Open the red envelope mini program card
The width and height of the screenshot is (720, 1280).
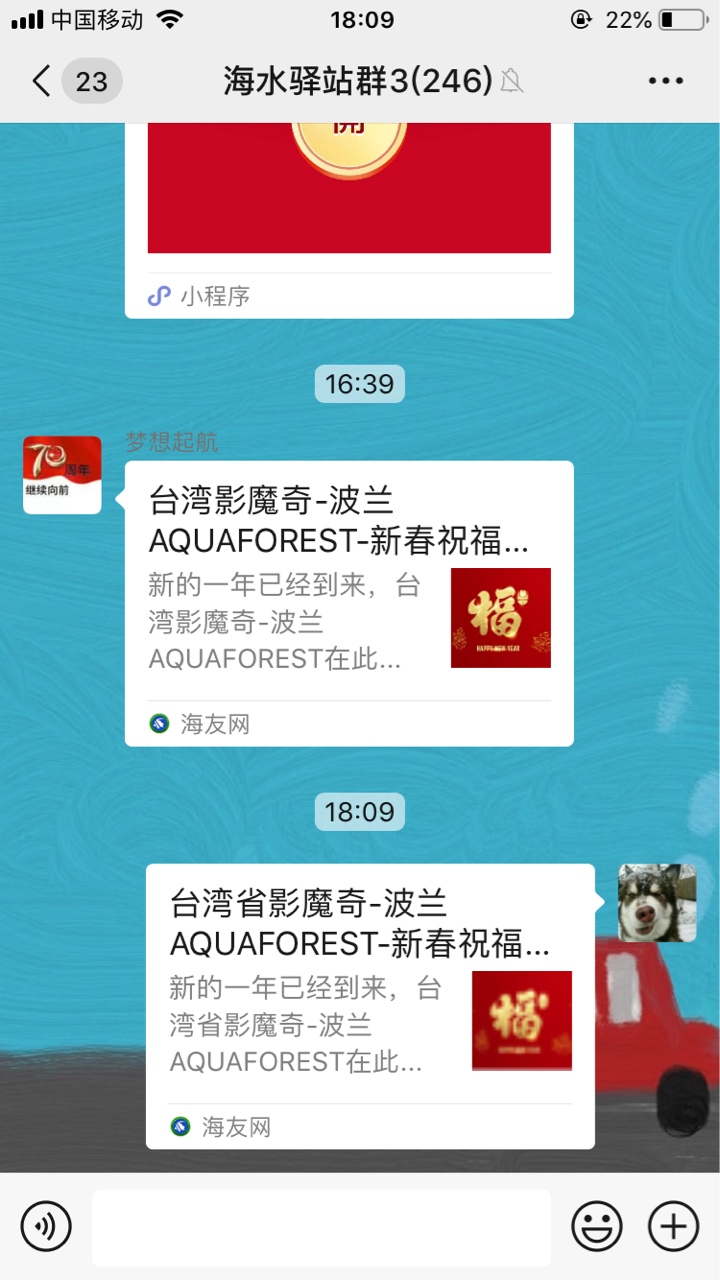[349, 200]
